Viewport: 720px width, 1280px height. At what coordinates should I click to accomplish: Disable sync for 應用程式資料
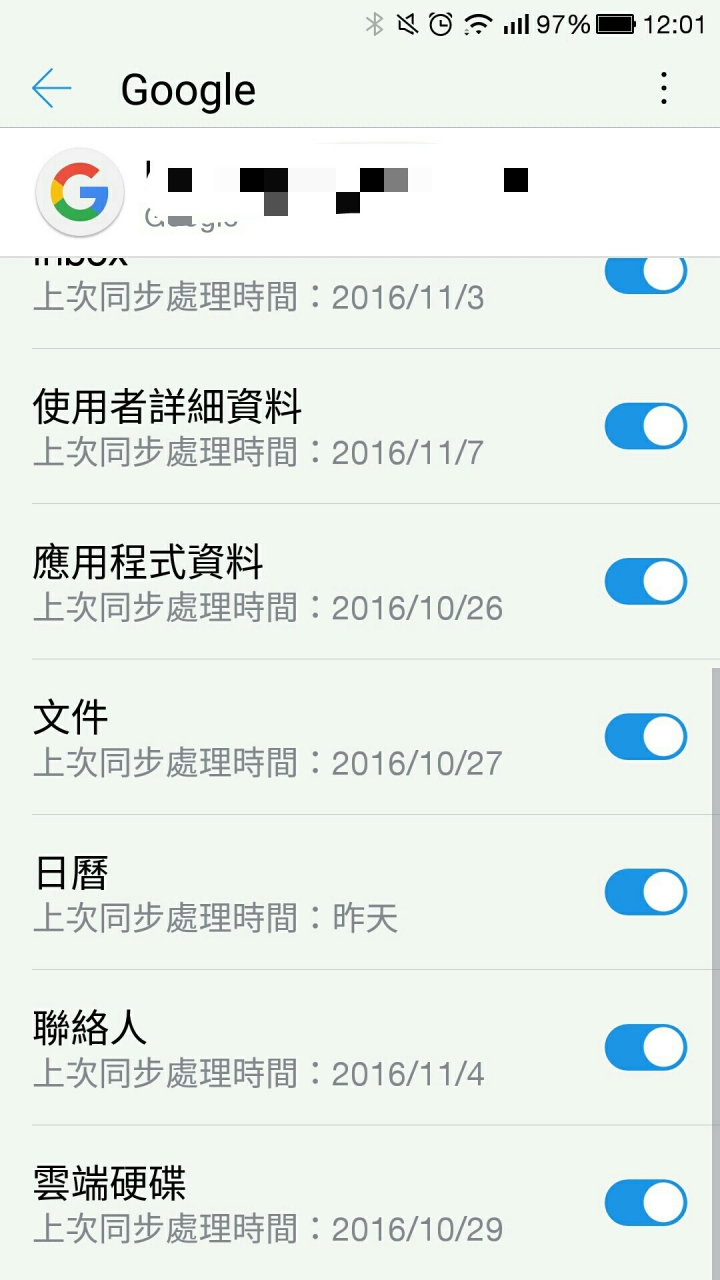click(x=646, y=581)
